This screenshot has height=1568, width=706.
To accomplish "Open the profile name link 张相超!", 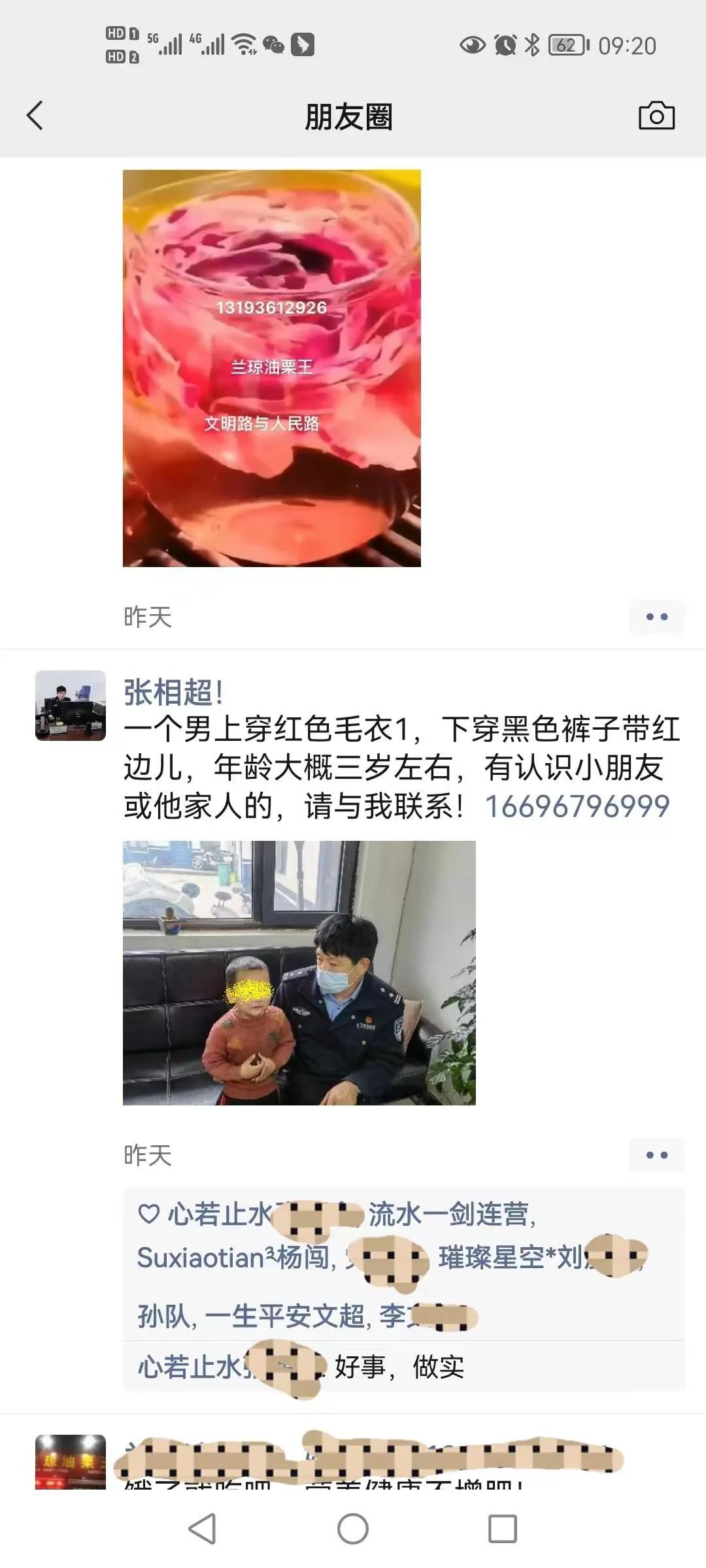I will 173,693.
